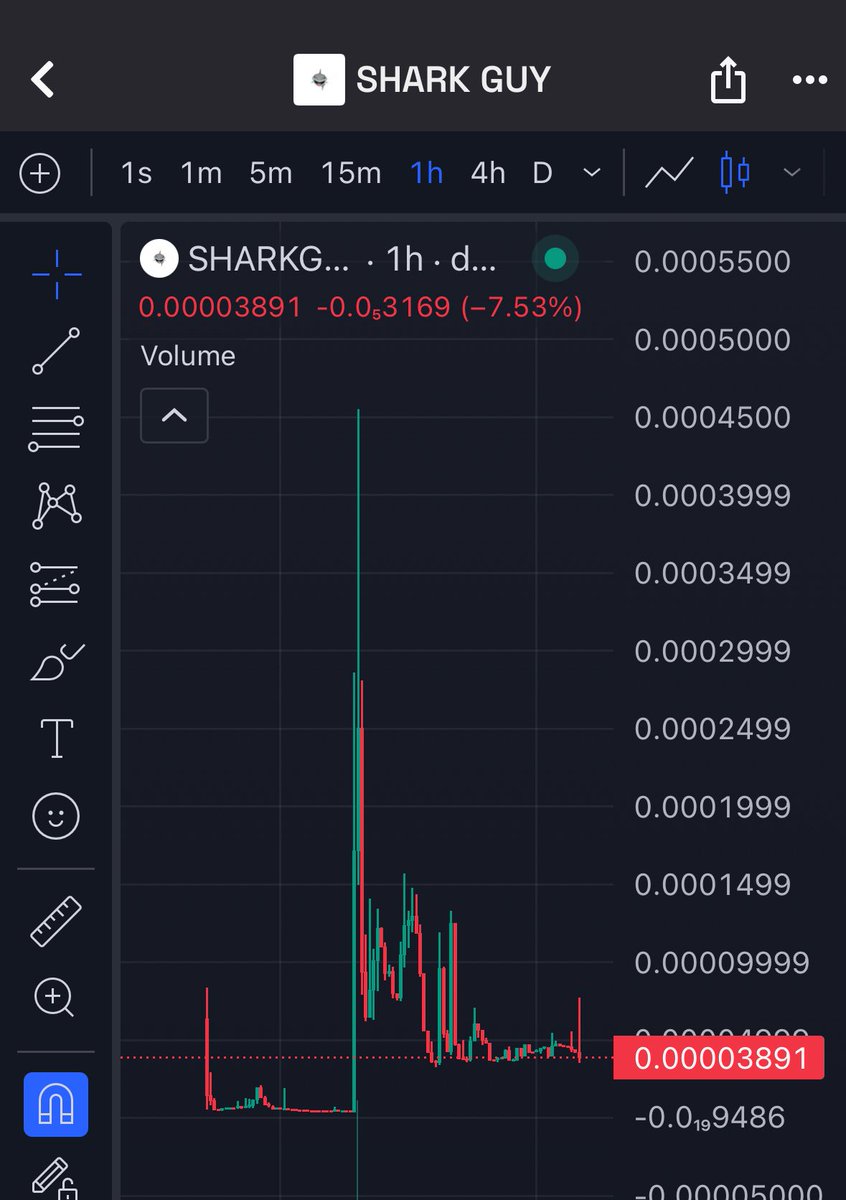The height and width of the screenshot is (1200, 846).
Task: Expand the timeframe dropdown arrow
Action: (592, 174)
